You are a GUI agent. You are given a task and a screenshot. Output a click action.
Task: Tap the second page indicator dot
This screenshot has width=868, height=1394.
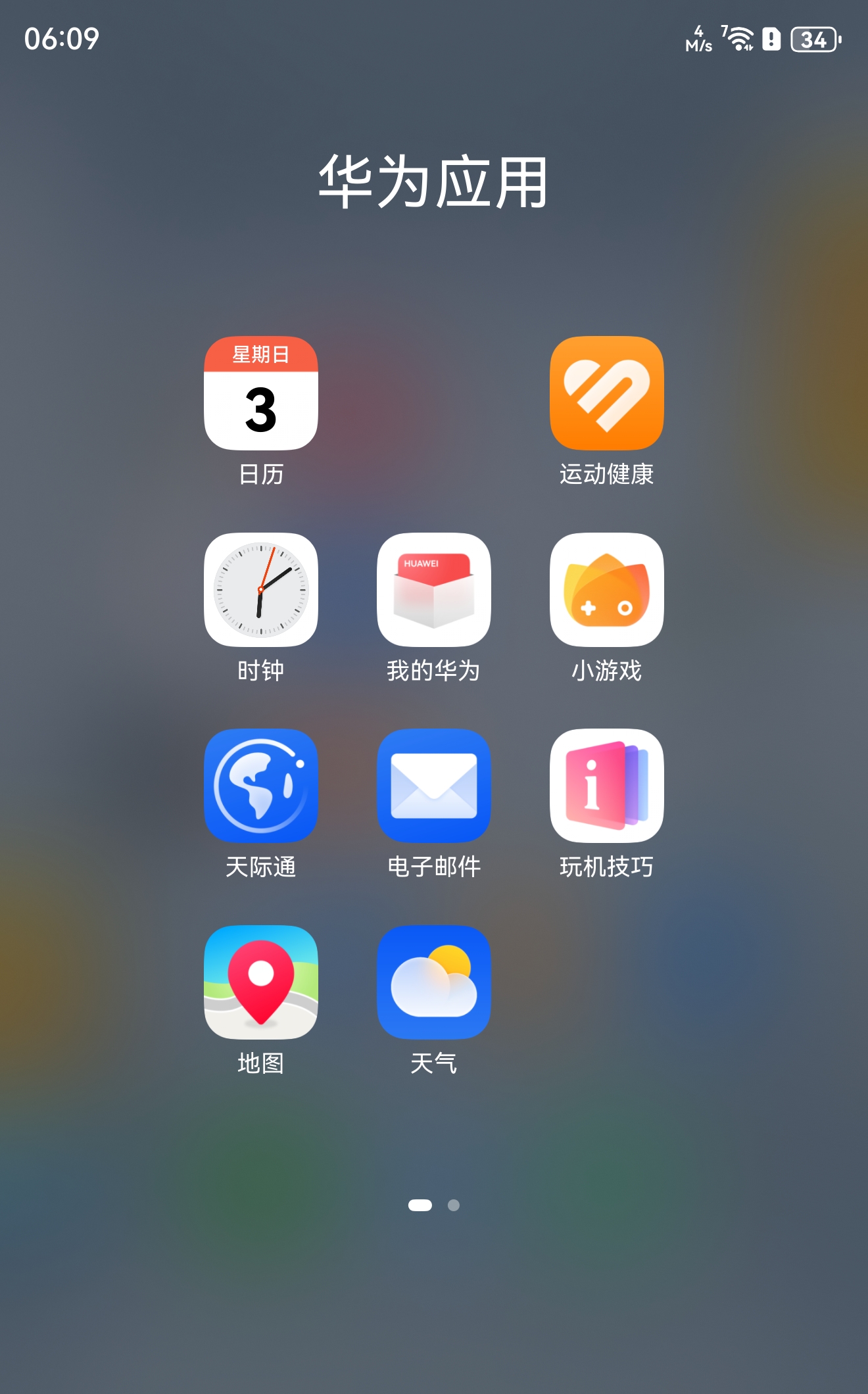coord(454,1205)
